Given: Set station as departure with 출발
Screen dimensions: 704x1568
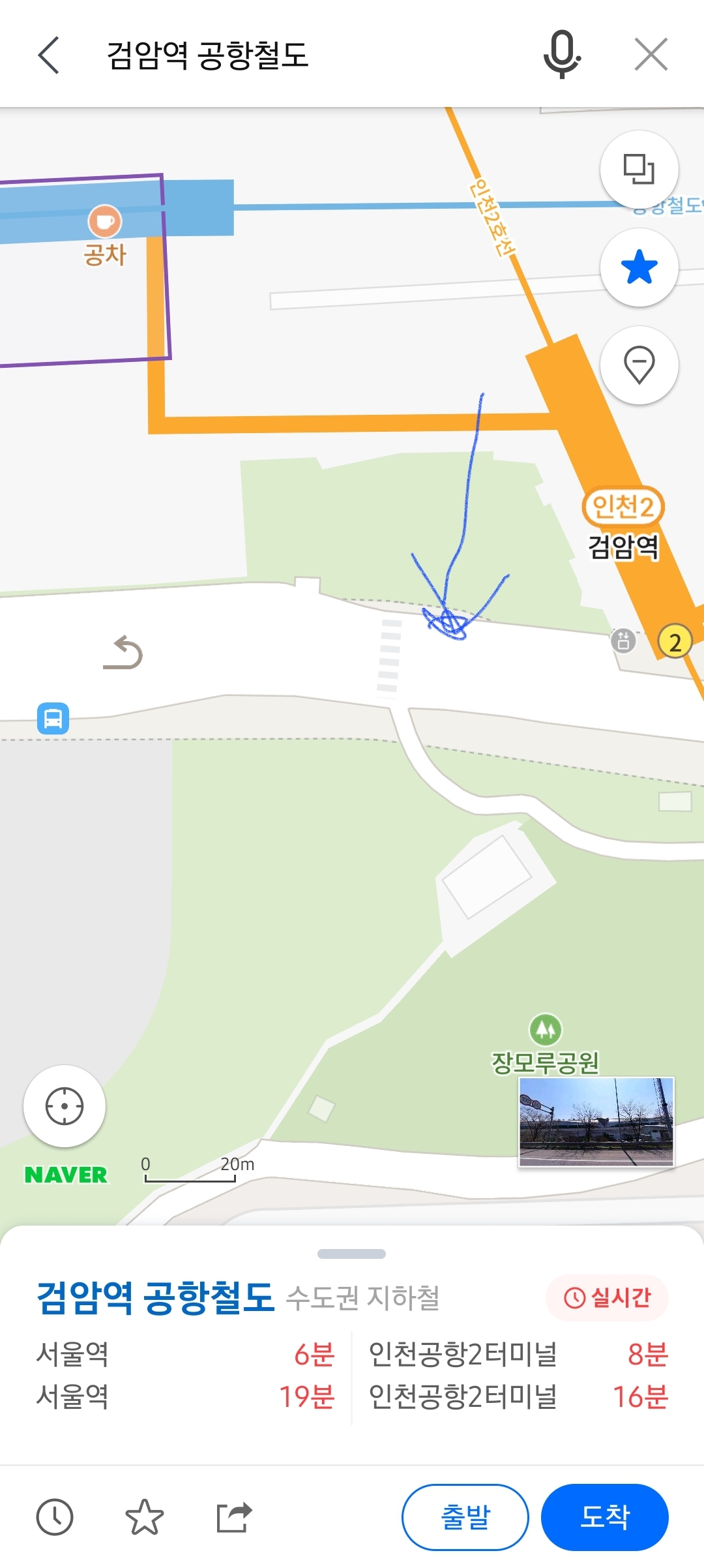Looking at the screenshot, I should point(465,1517).
